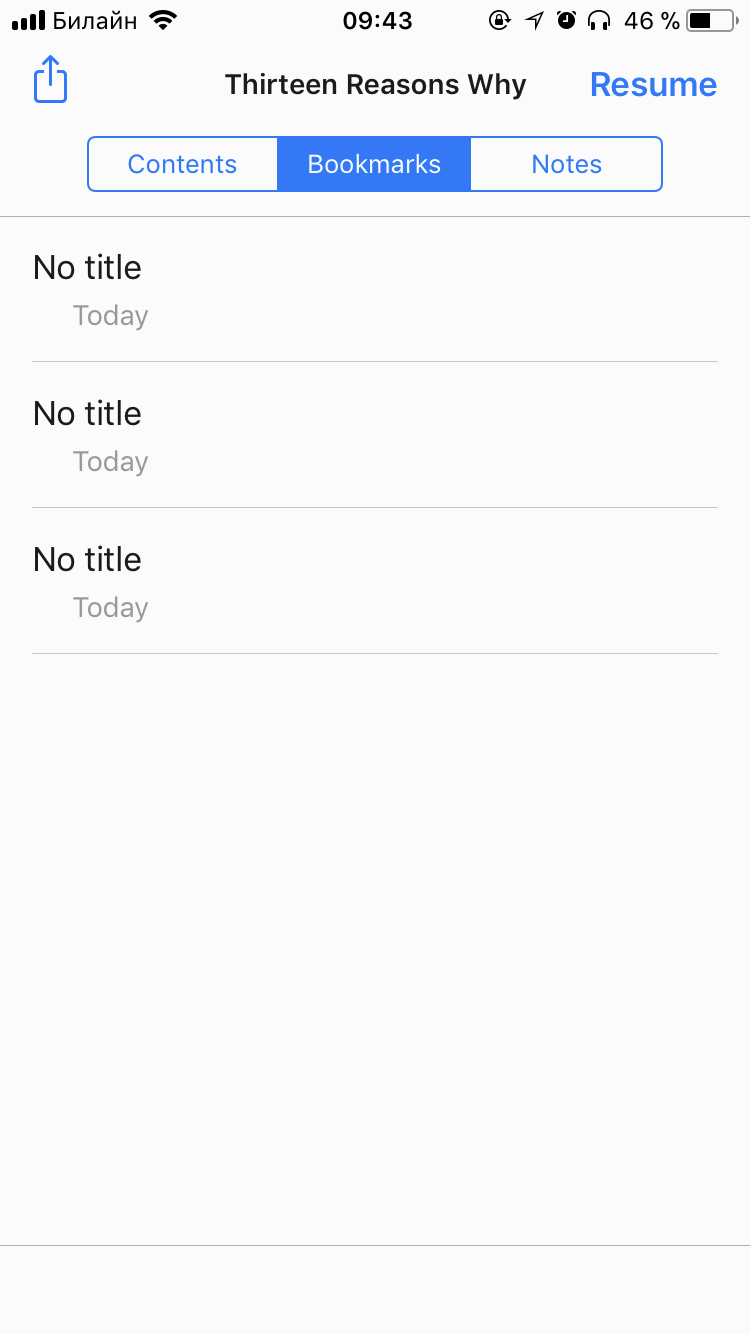Tap Today under the first bookmark
The width and height of the screenshot is (750, 1334).
coord(110,315)
